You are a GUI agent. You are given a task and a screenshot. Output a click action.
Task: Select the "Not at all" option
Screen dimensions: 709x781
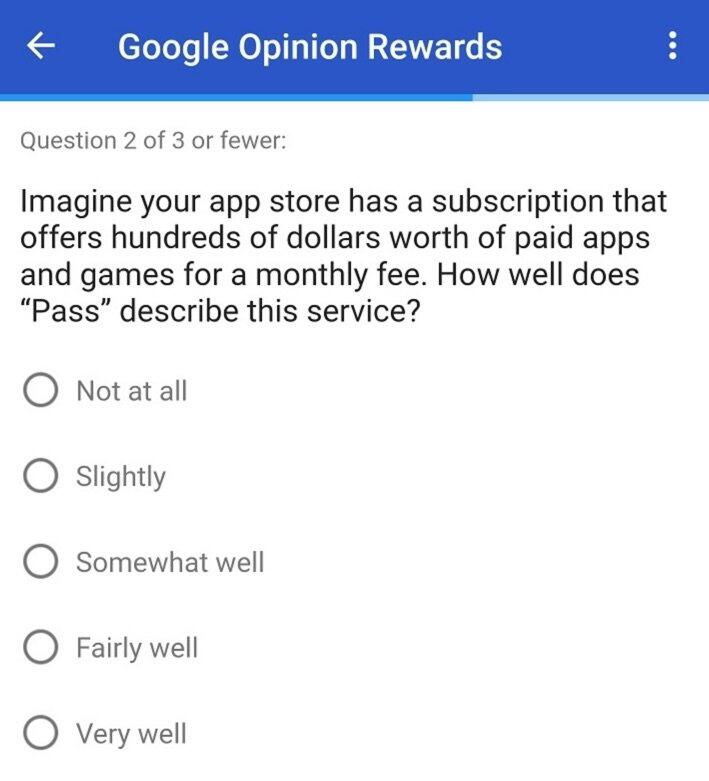pos(40,391)
